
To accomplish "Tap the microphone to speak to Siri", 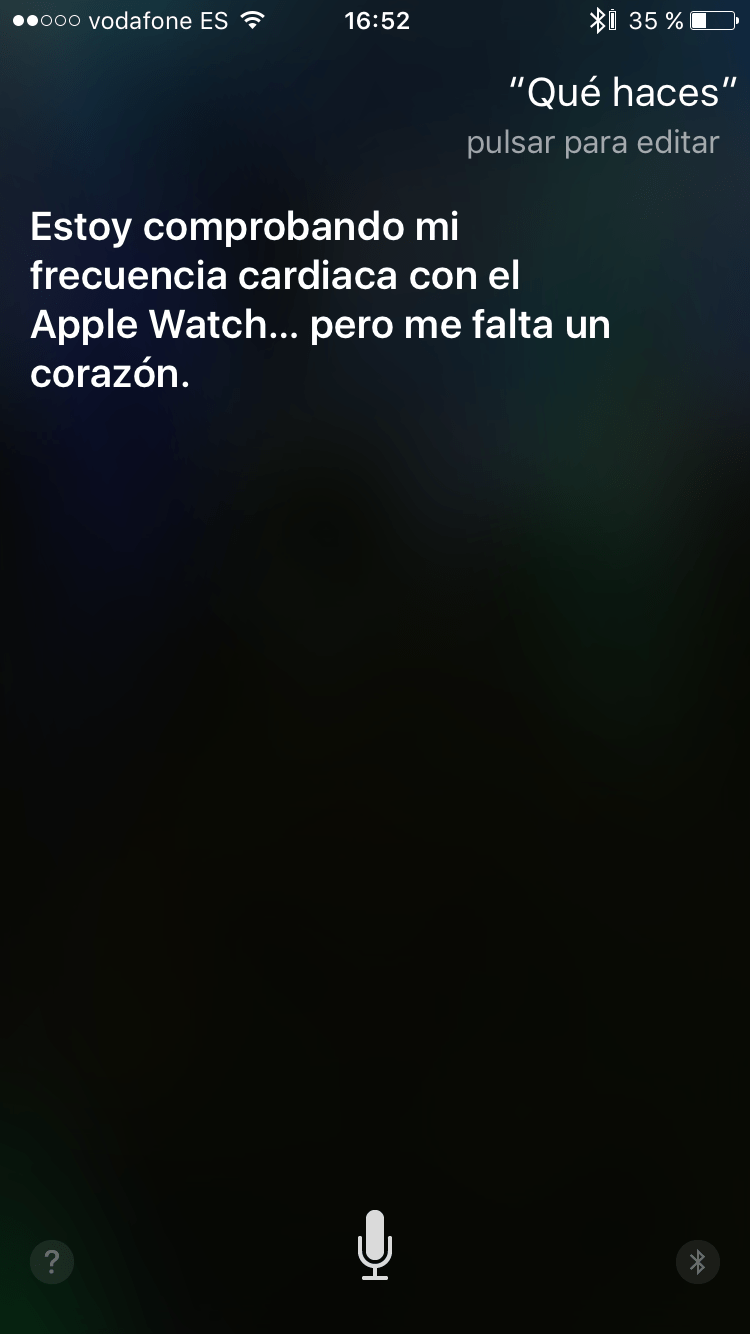I will pos(375,1244).
